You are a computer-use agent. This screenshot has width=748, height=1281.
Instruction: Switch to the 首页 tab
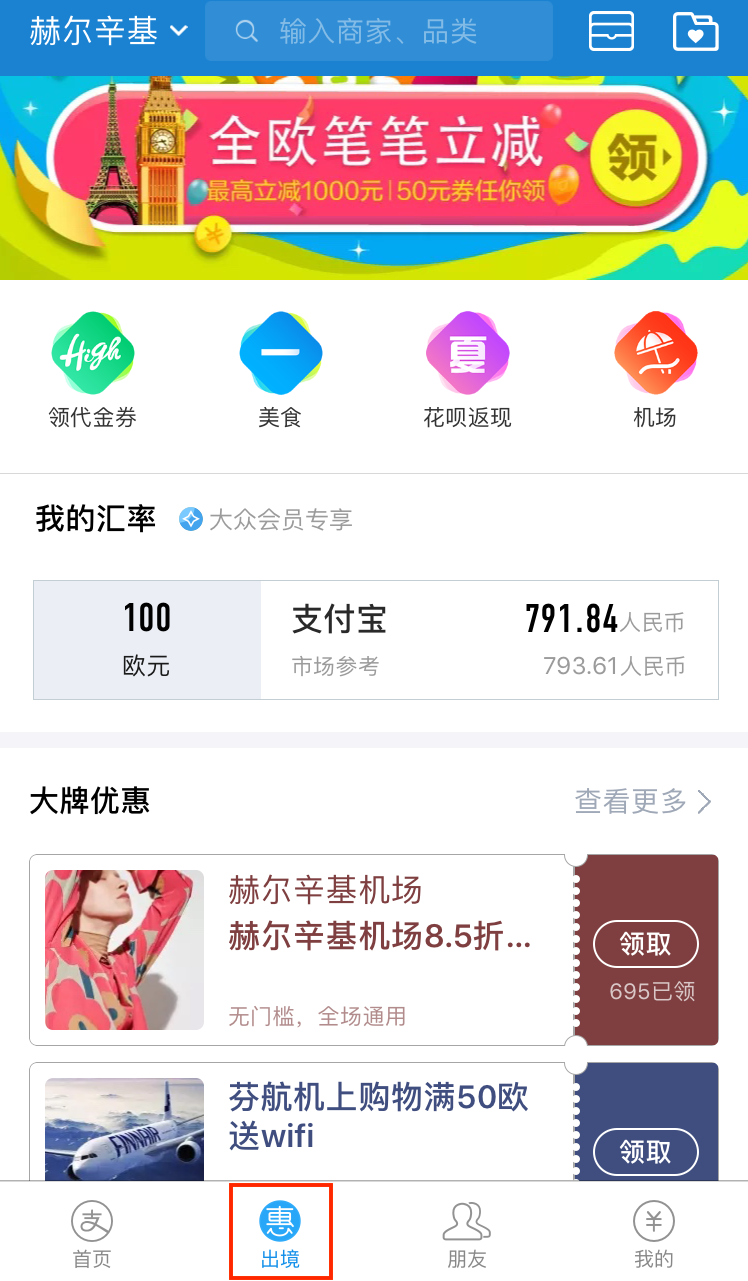pos(92,1233)
